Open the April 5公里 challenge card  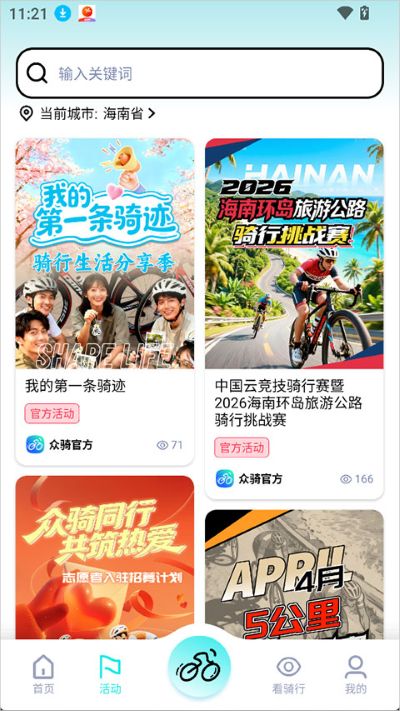294,575
